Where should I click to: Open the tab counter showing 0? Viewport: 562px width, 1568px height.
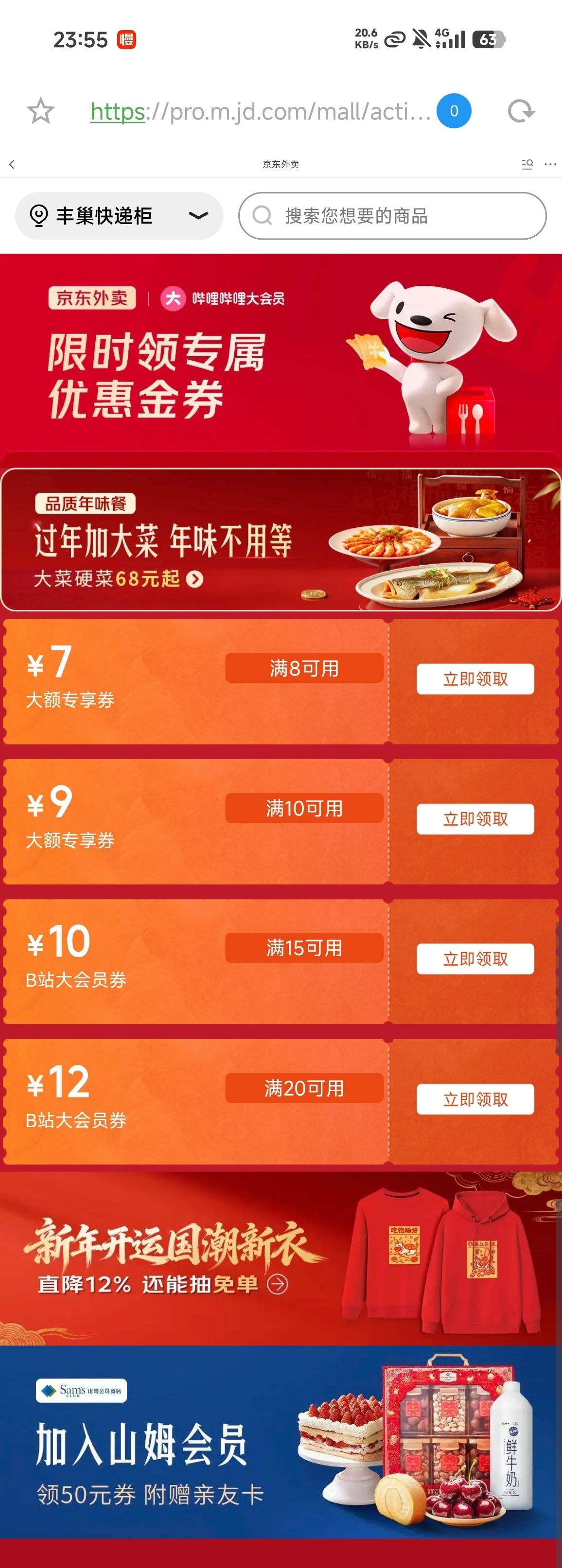[x=453, y=111]
